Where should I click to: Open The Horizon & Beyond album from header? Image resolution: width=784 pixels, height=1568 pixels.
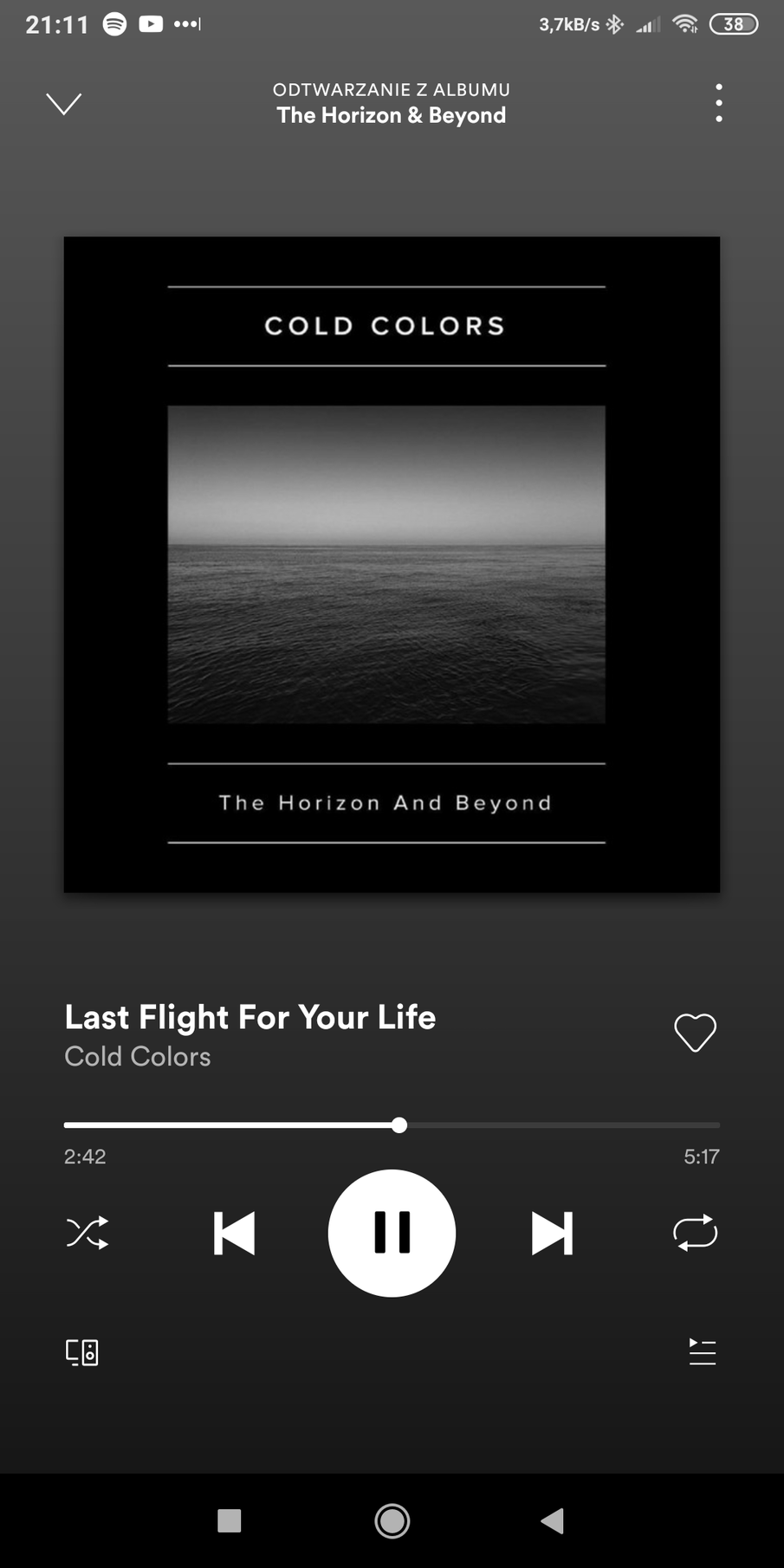coord(392,115)
